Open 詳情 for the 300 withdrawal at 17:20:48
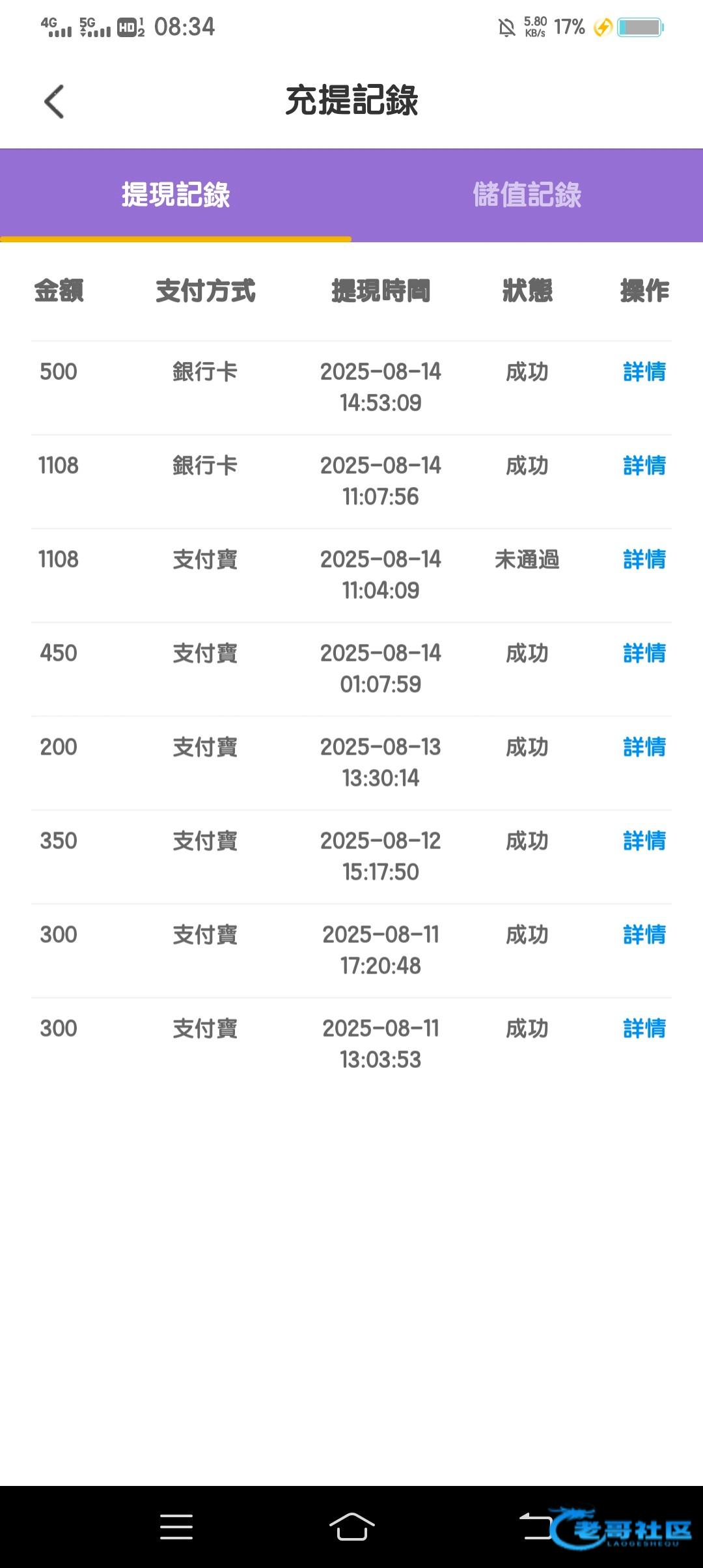Image resolution: width=703 pixels, height=1568 pixels. (644, 934)
